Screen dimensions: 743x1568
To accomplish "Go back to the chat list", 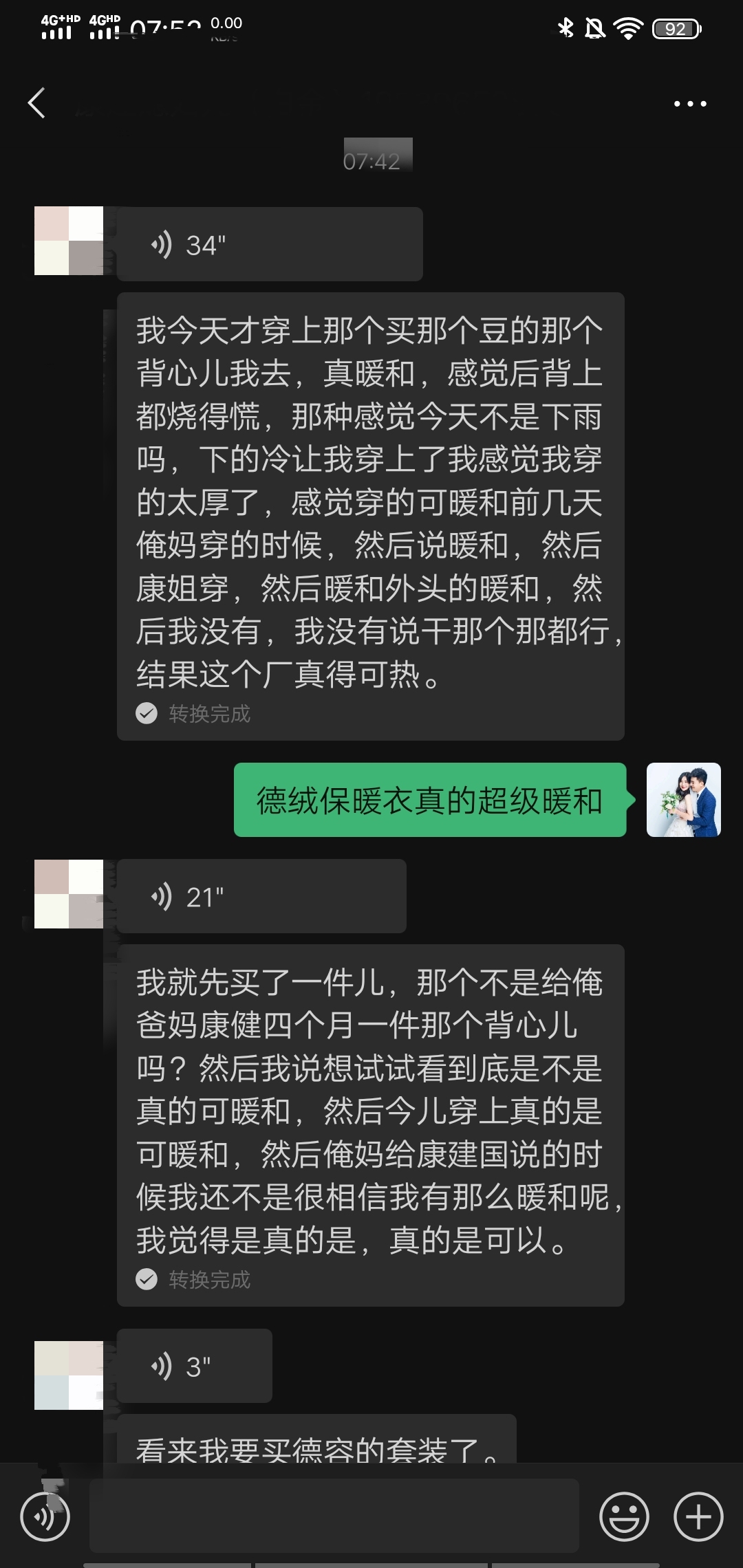I will click(x=37, y=103).
